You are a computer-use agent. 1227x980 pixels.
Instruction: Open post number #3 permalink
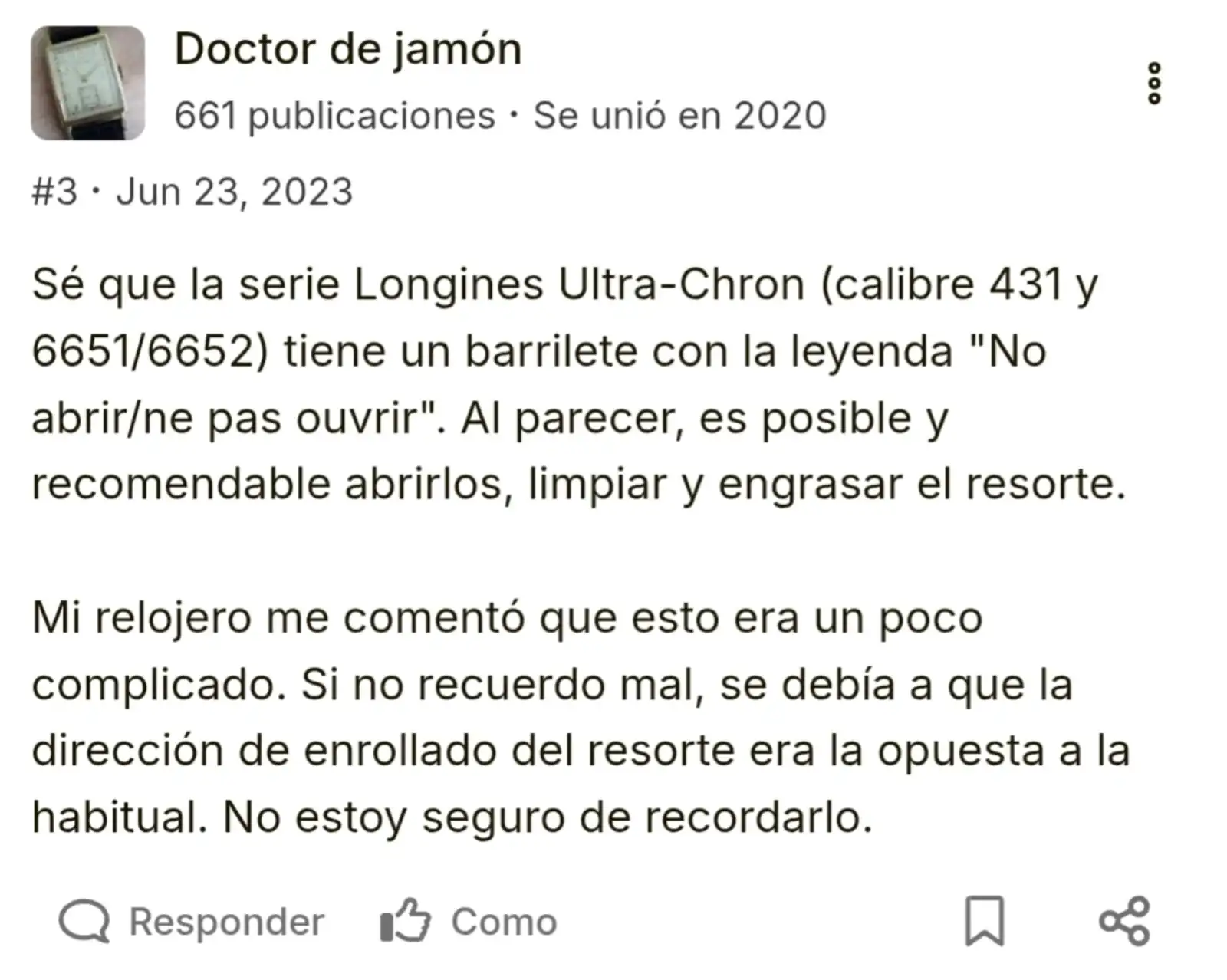(54, 191)
